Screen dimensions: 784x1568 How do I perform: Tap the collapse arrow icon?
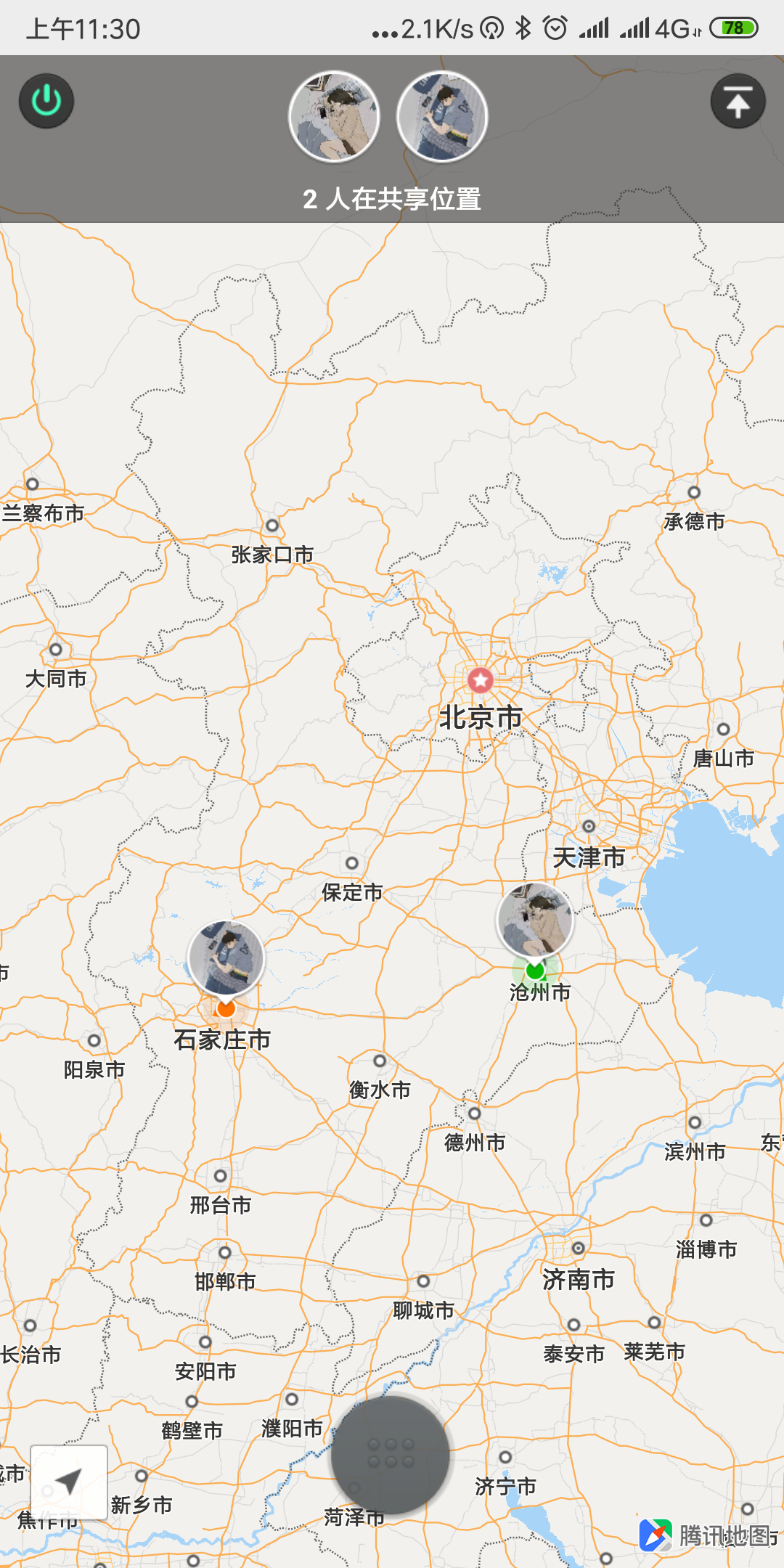[738, 101]
